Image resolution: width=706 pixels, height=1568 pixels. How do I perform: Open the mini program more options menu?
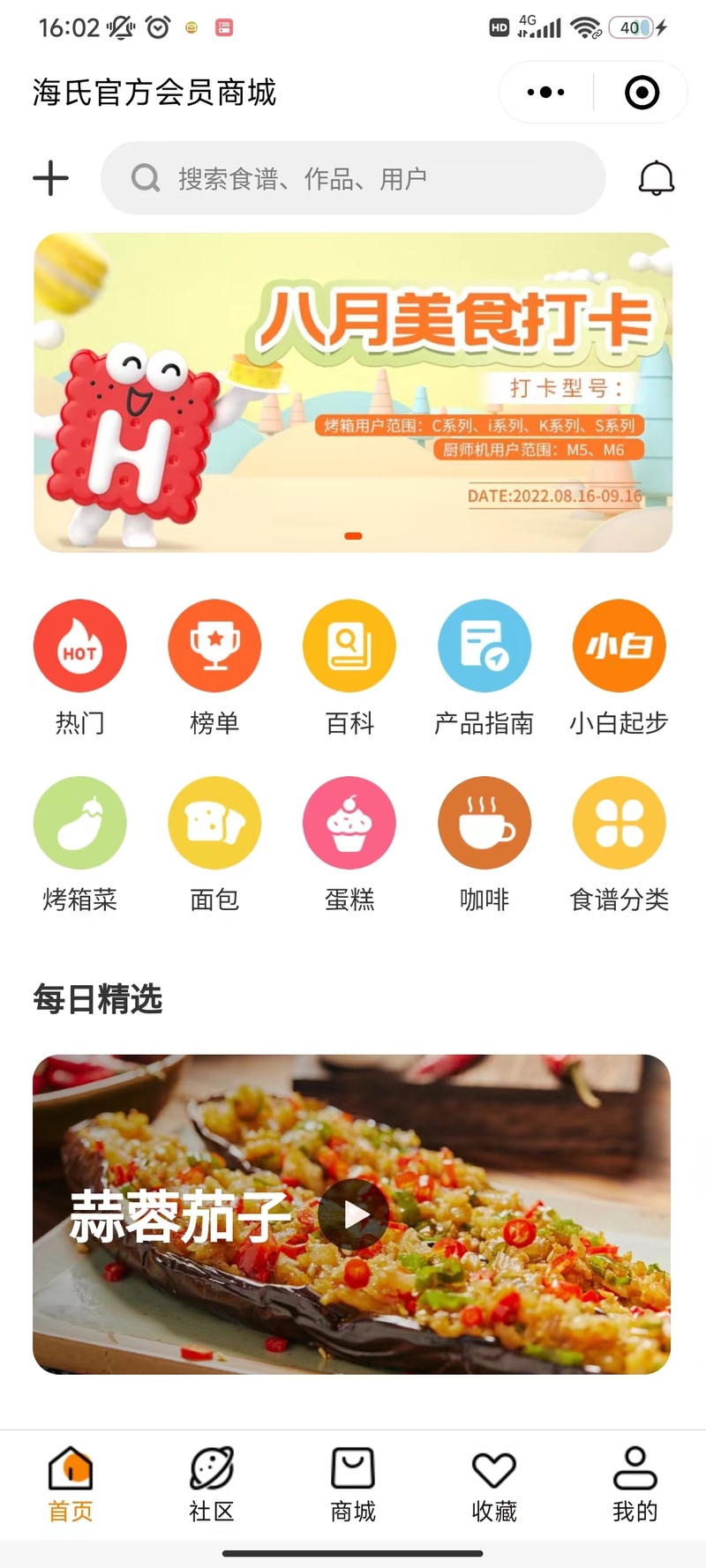tap(545, 92)
